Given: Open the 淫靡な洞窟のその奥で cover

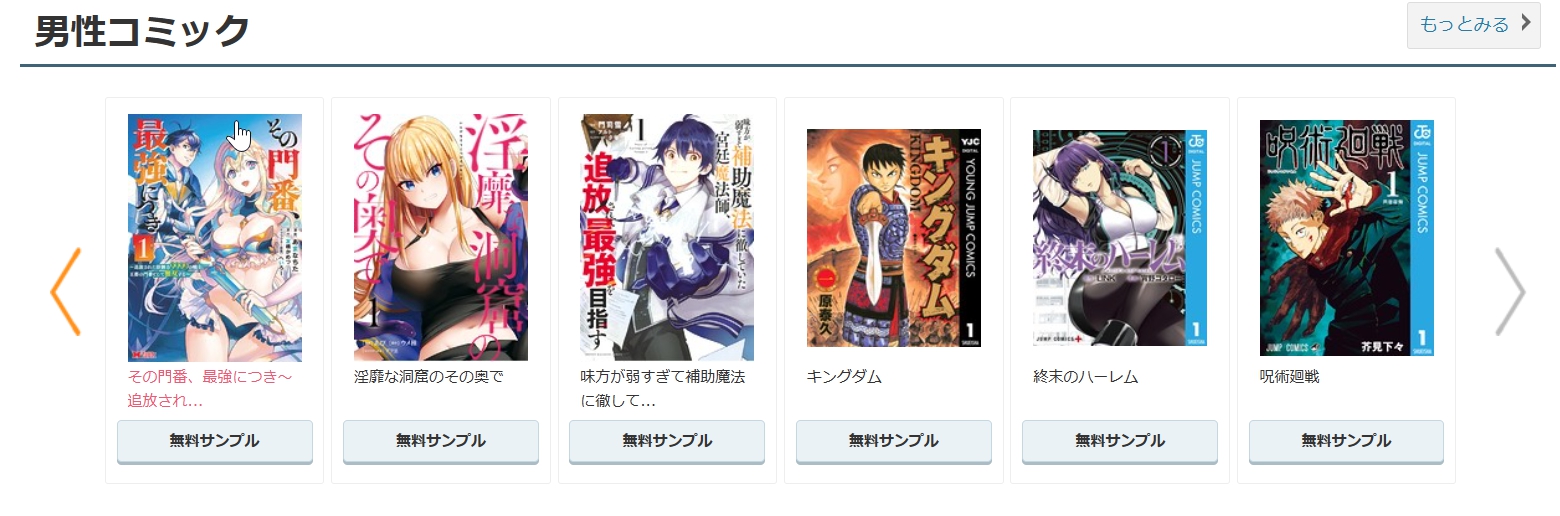Looking at the screenshot, I should [440, 237].
